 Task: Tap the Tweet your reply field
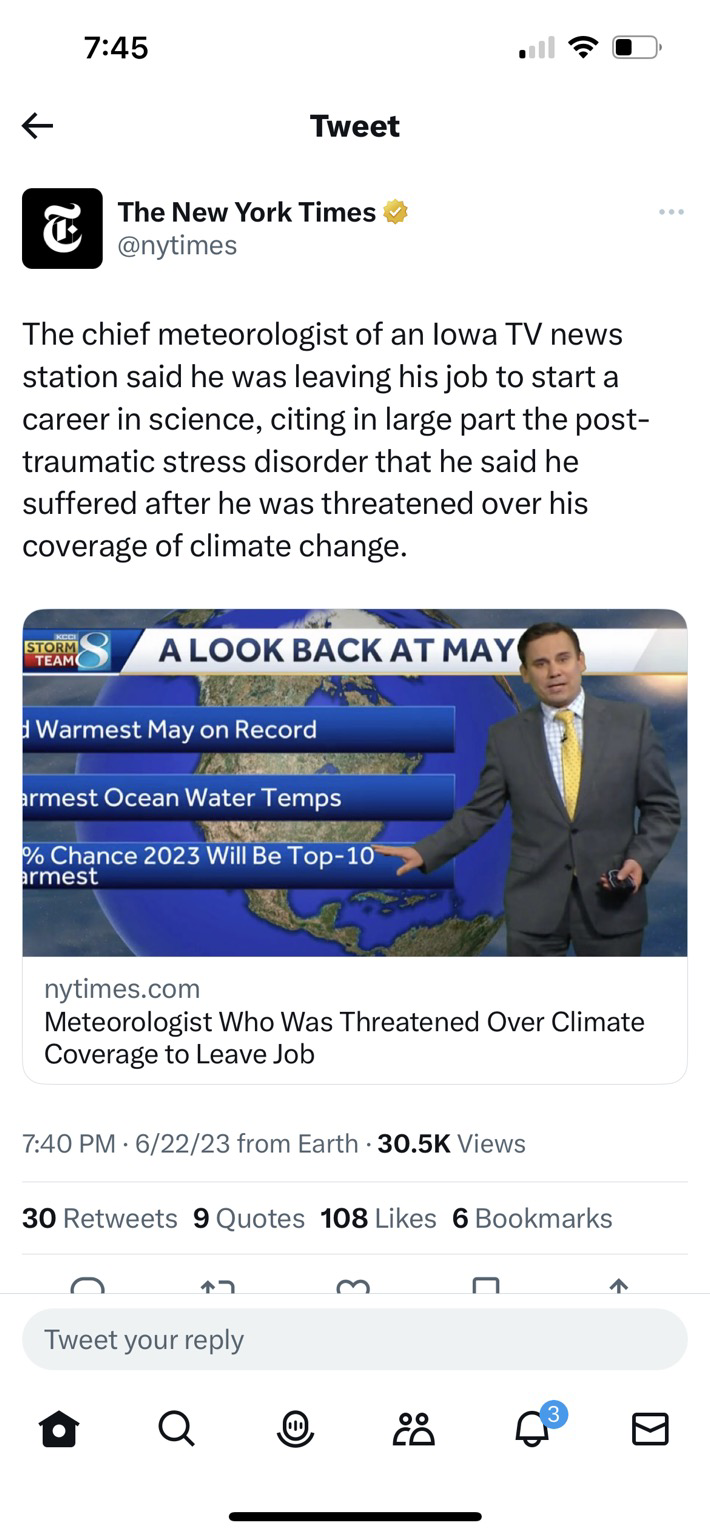pyautogui.click(x=355, y=1339)
